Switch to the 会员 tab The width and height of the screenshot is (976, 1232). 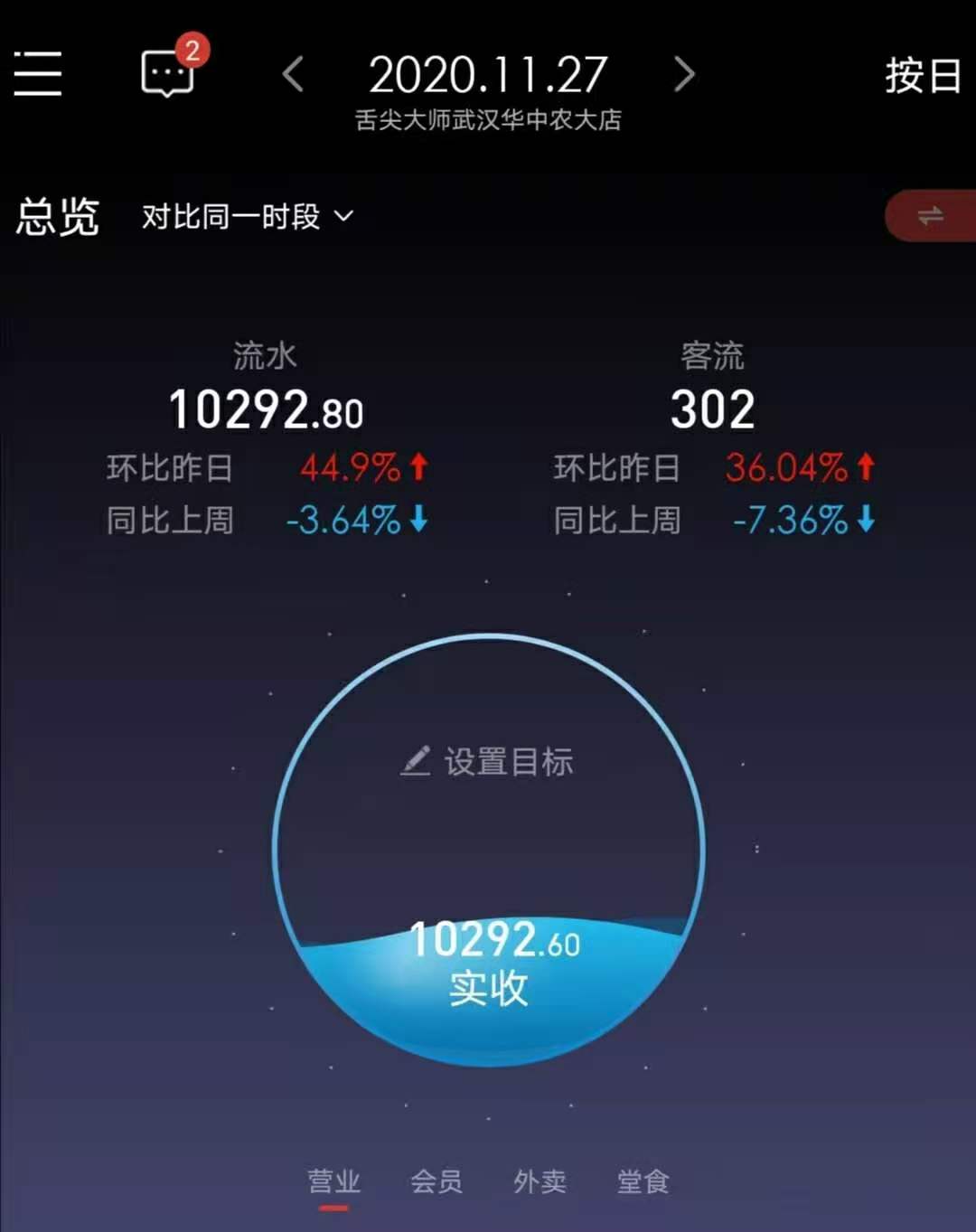point(439,1182)
